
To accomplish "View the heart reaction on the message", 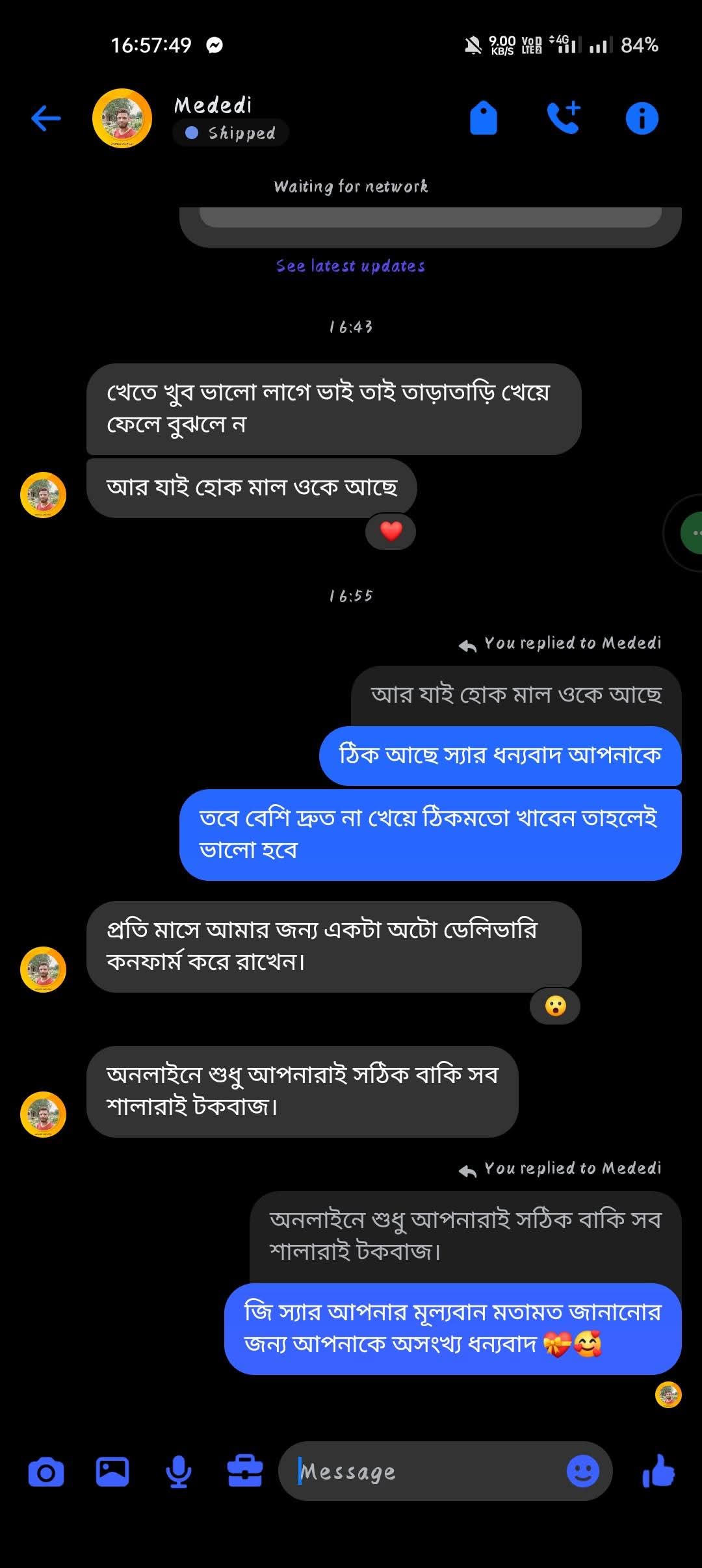I will coord(391,532).
